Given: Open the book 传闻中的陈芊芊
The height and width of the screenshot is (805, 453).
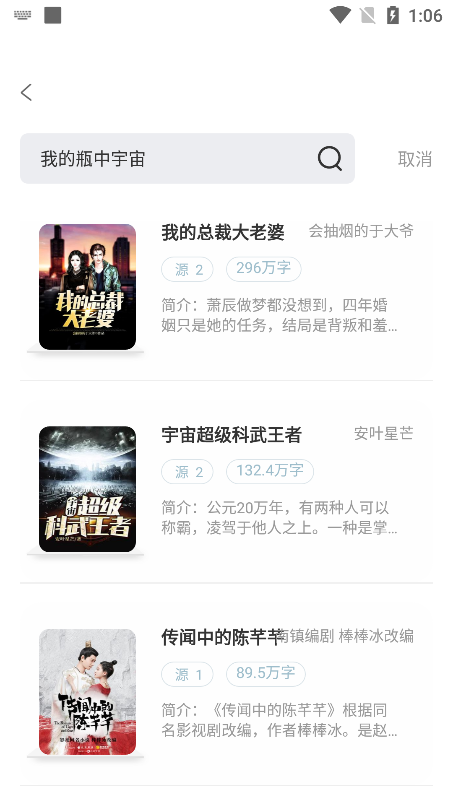Looking at the screenshot, I should pyautogui.click(x=226, y=692).
